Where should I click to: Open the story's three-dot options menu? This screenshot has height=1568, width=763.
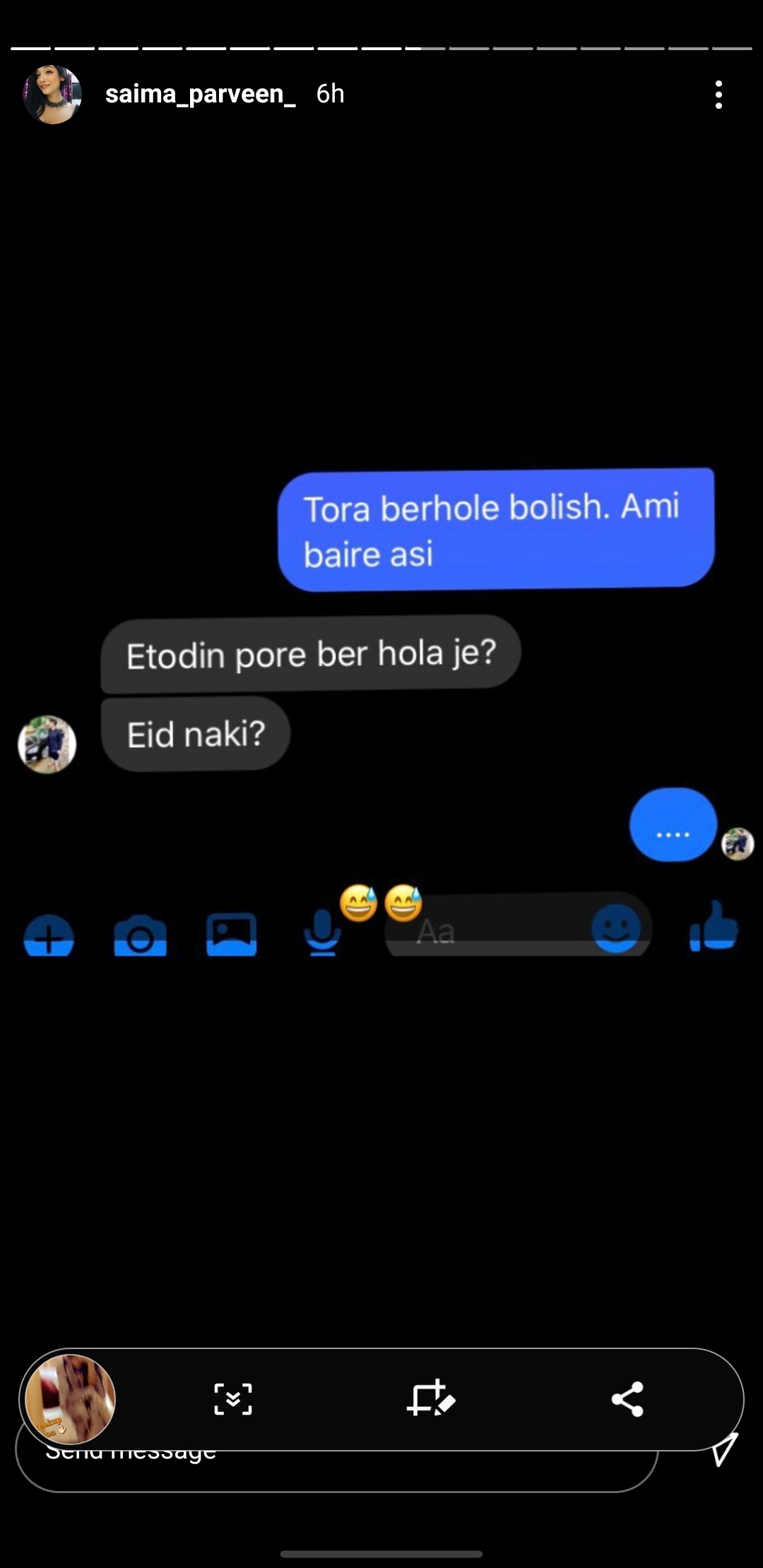coord(718,95)
